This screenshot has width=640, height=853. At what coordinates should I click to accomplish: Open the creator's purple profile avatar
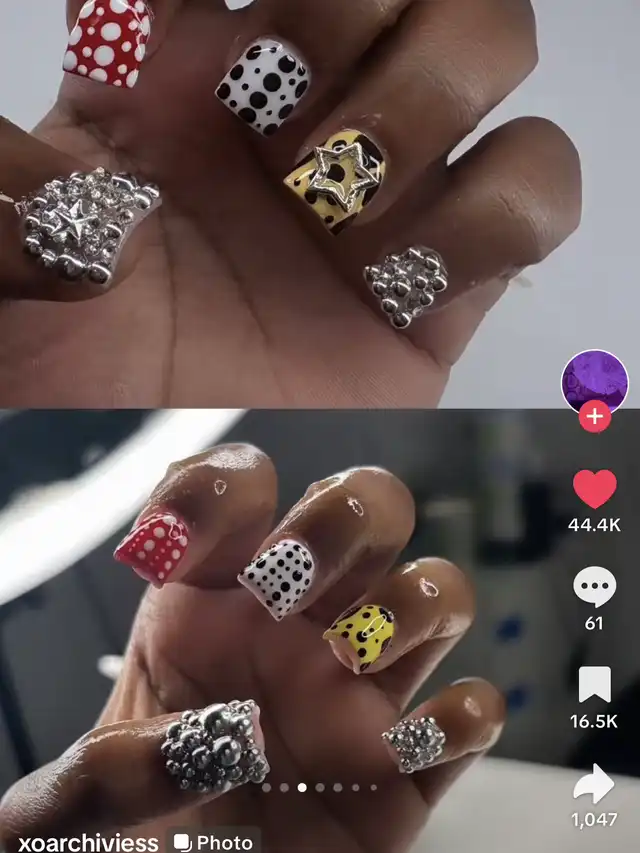[595, 380]
